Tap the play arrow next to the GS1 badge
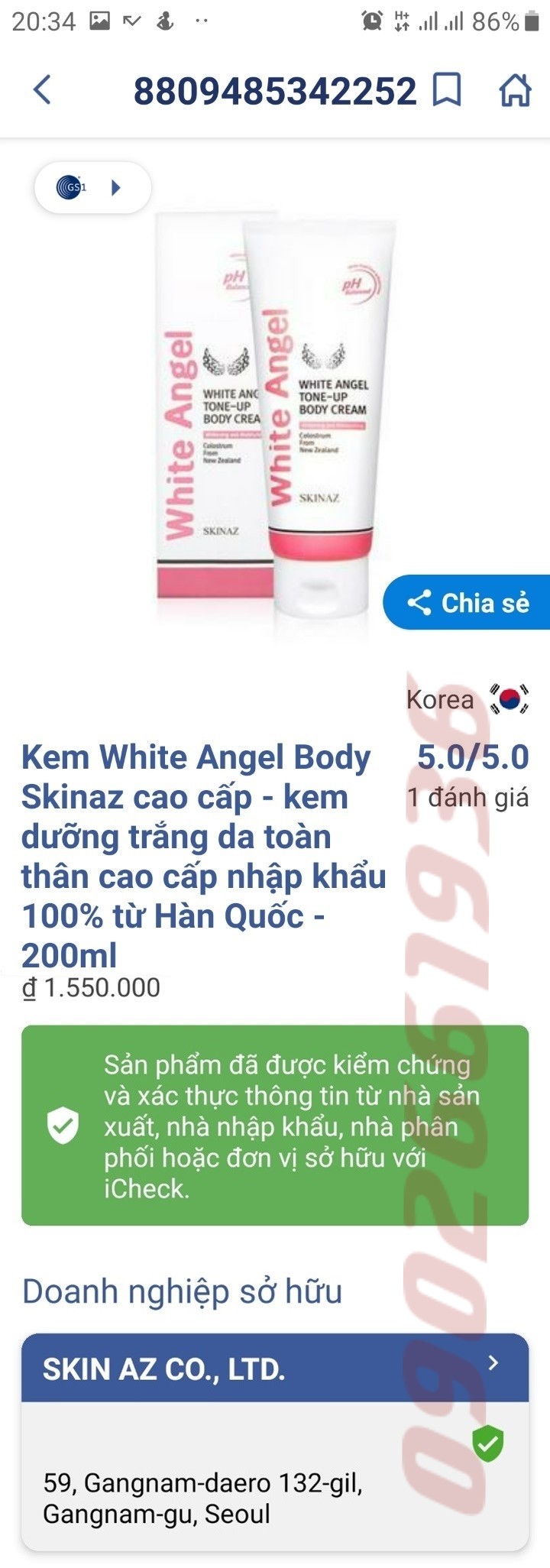 [x=115, y=188]
